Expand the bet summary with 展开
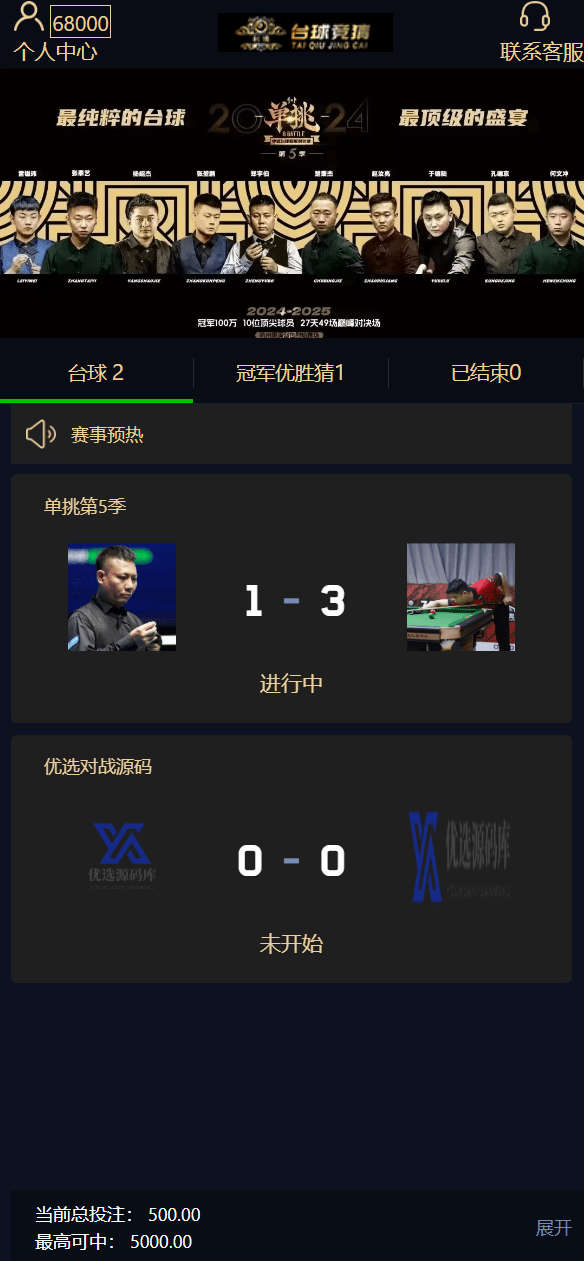Image resolution: width=584 pixels, height=1261 pixels. pos(554,1228)
